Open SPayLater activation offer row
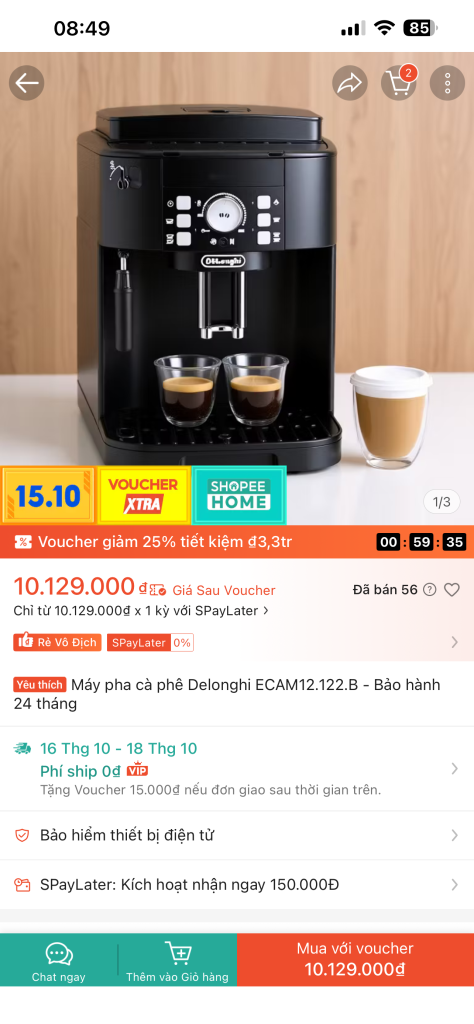This screenshot has height=1024, width=474. click(237, 885)
